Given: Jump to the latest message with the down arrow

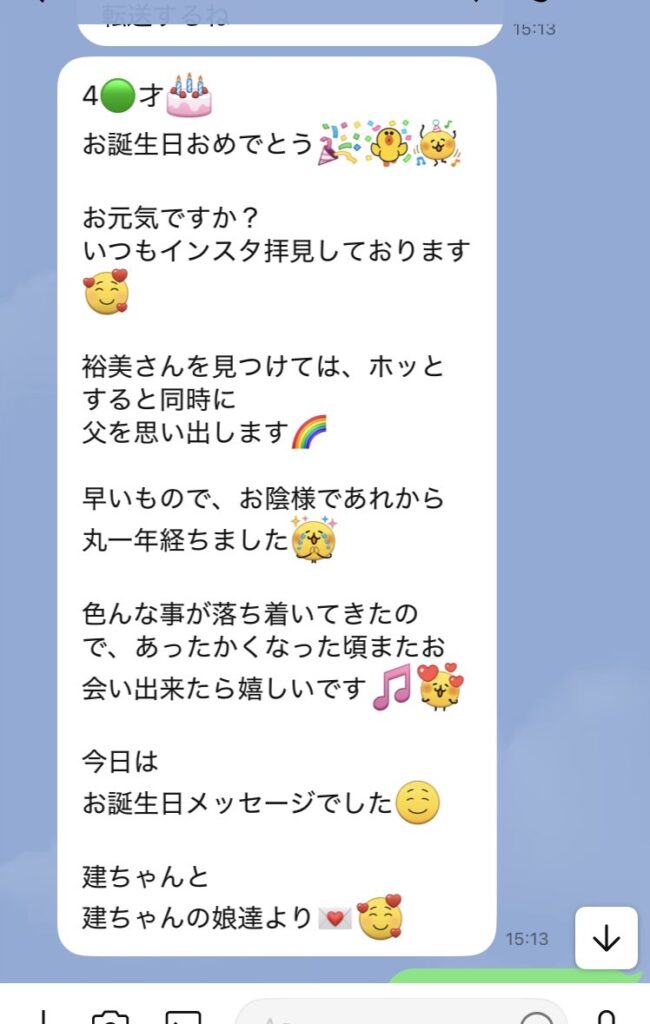Looking at the screenshot, I should coord(606,938).
